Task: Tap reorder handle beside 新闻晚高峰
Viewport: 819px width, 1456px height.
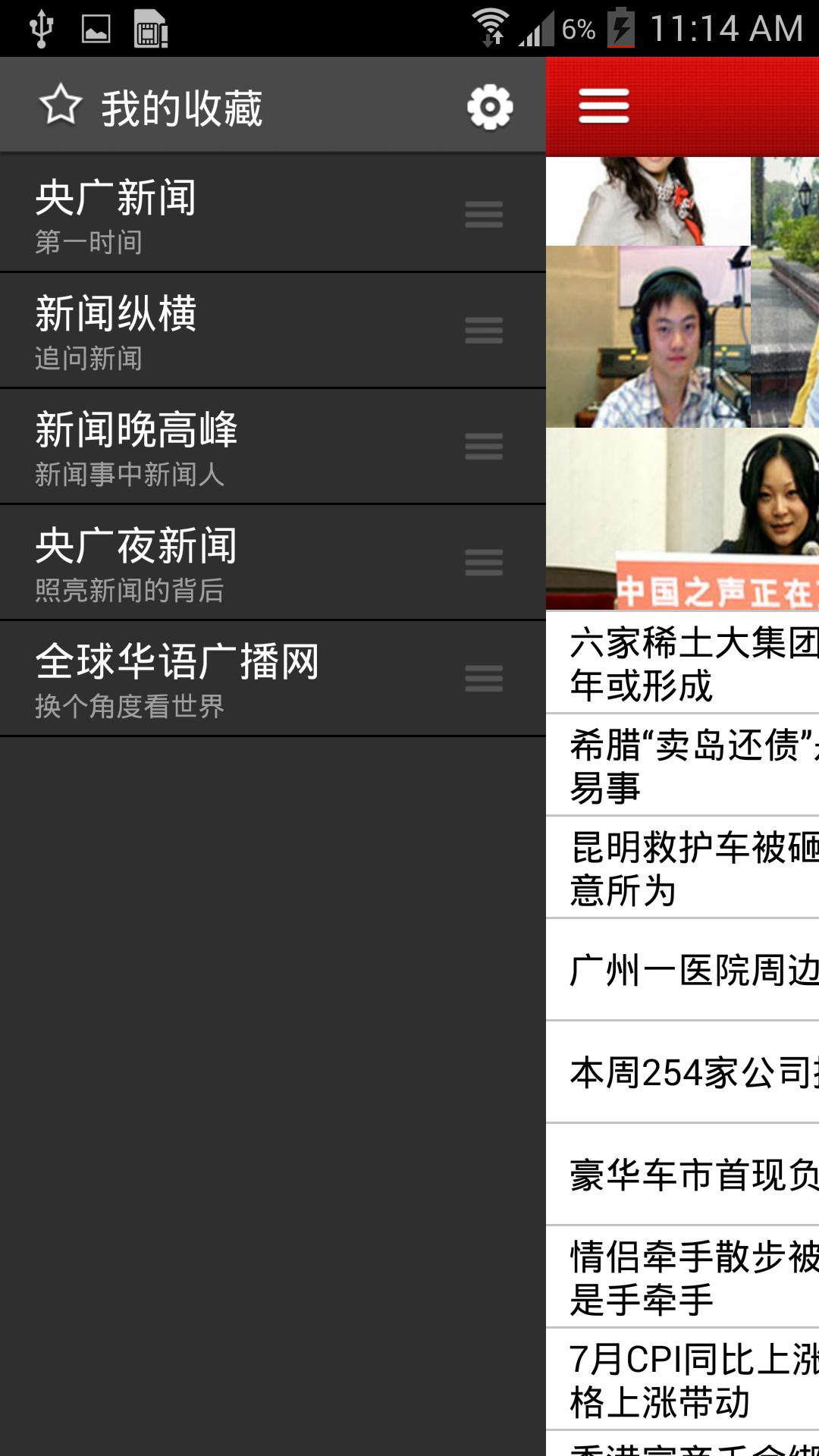Action: point(484,447)
